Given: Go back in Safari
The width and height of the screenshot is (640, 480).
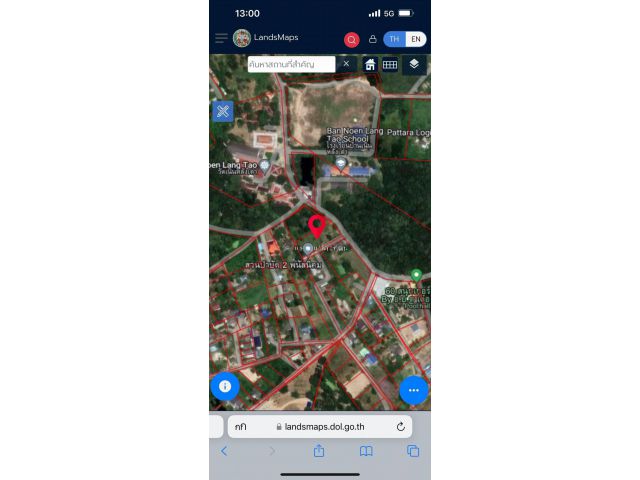Looking at the screenshot, I should click(224, 451).
